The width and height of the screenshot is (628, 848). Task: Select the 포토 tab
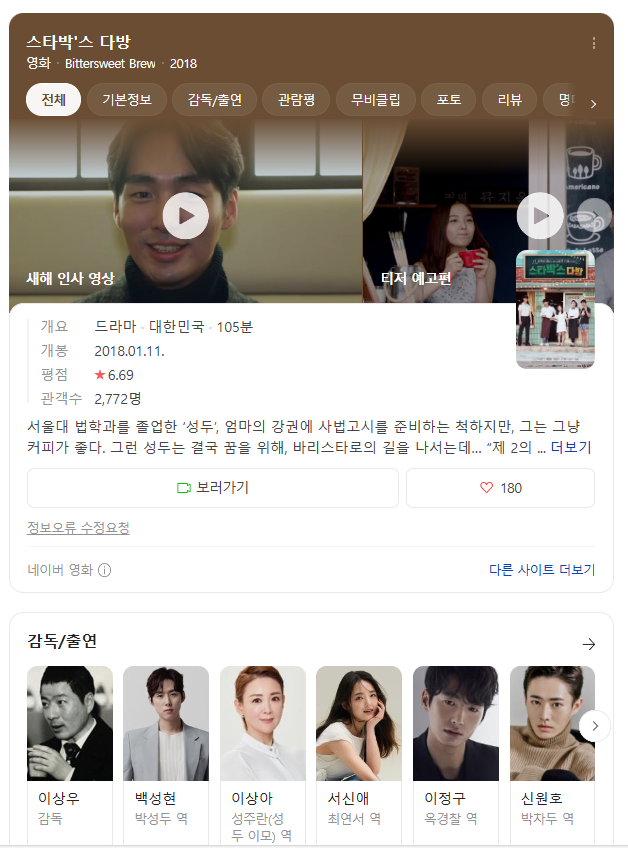point(449,100)
